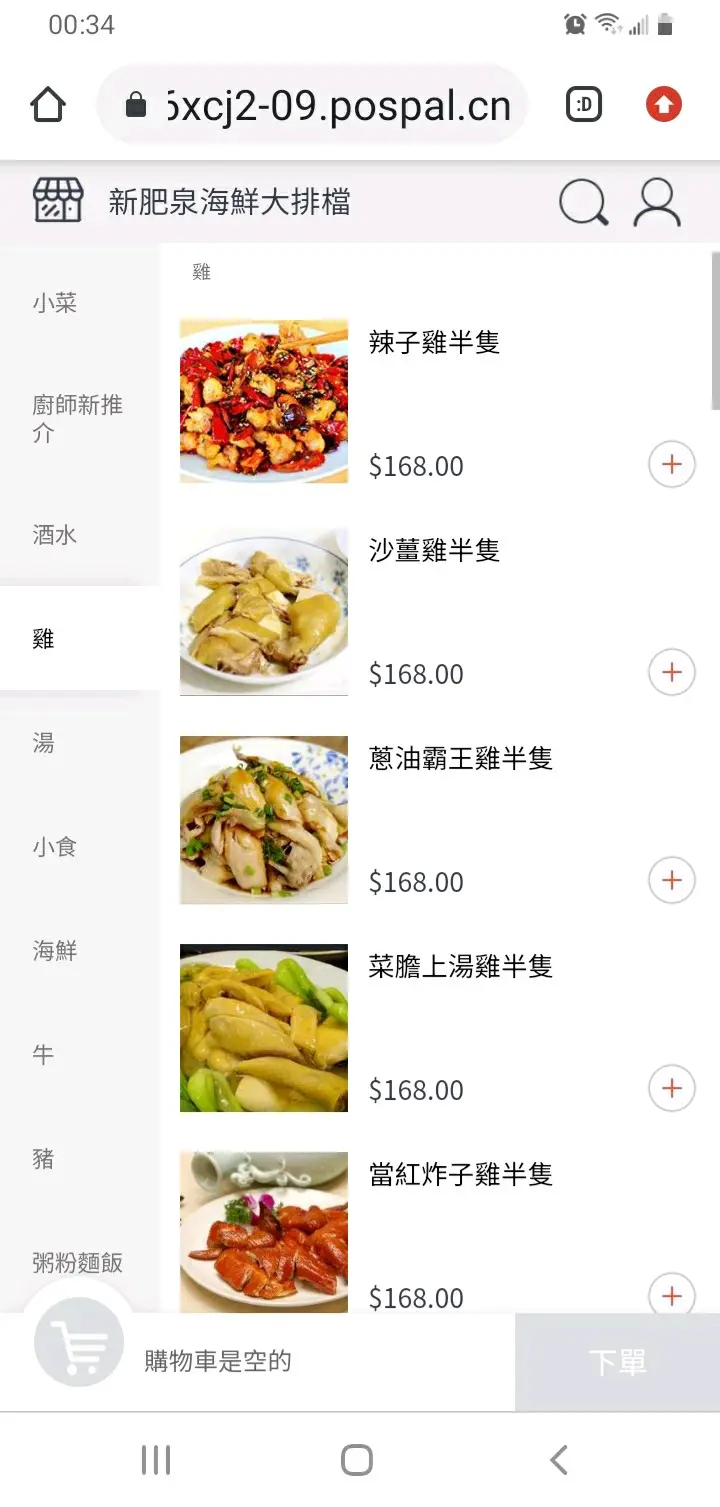
Task: Open the browser tab switcher
Action: tap(584, 105)
